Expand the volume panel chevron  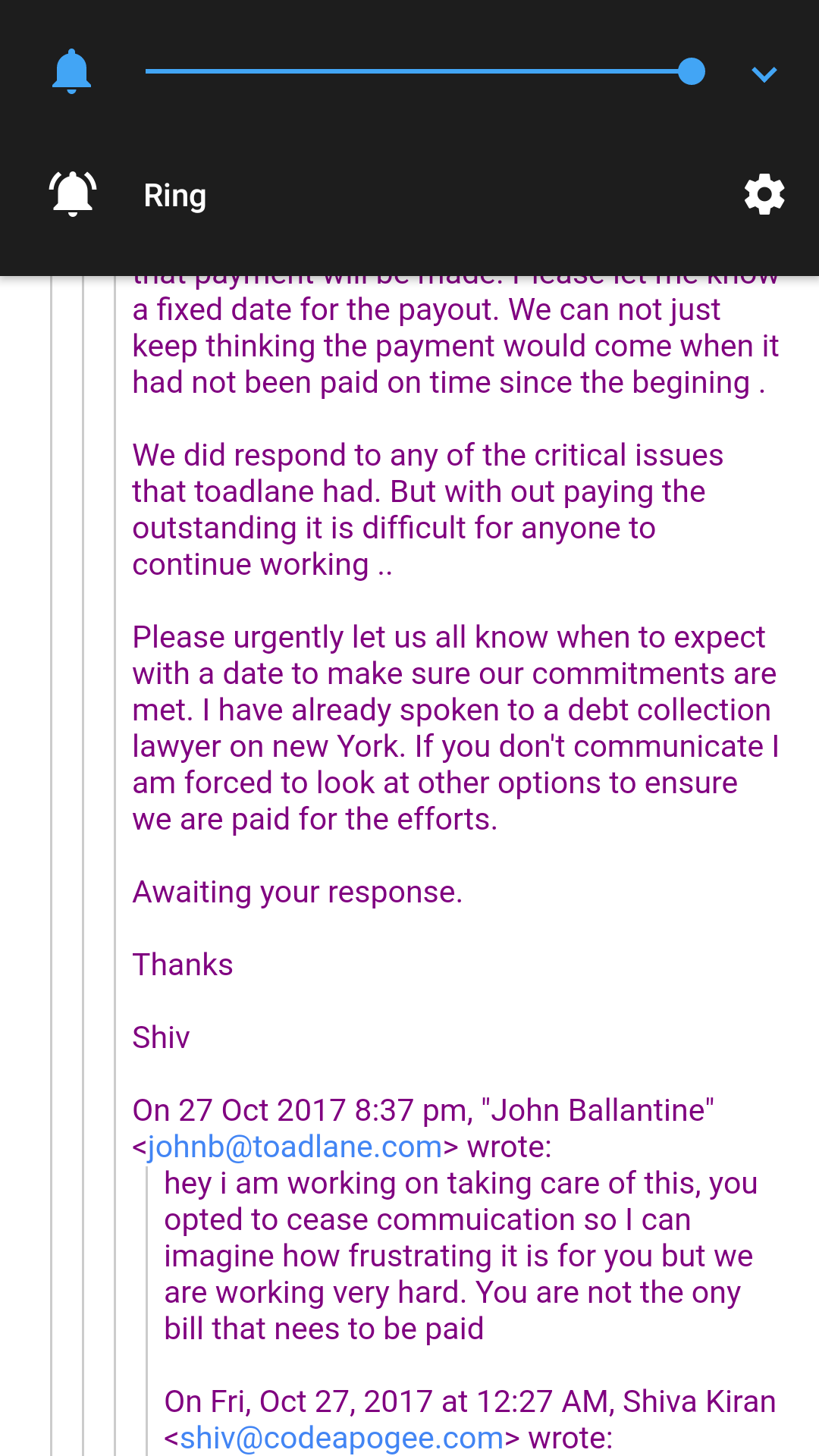[764, 74]
